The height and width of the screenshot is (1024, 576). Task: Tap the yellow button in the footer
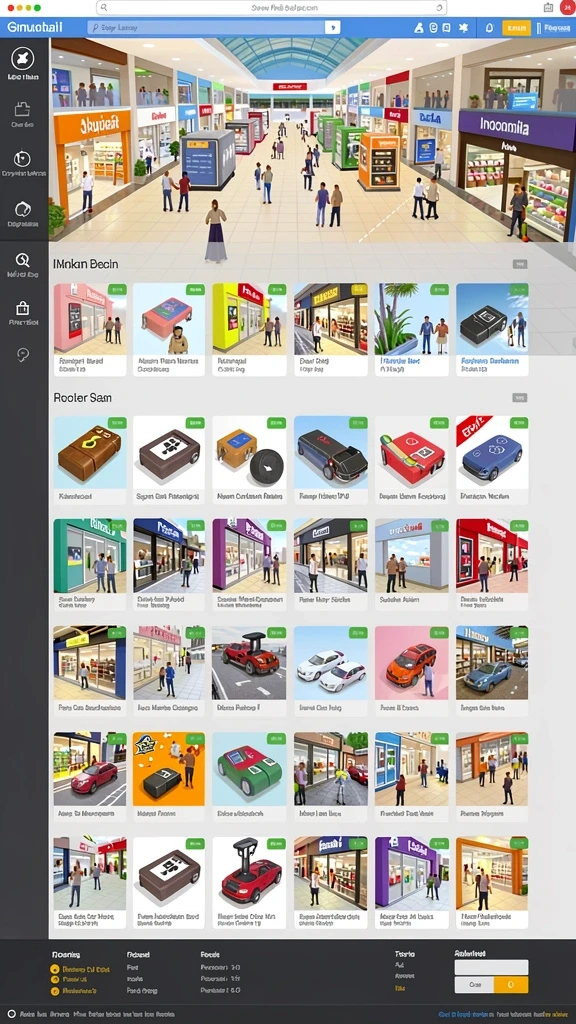coord(511,984)
